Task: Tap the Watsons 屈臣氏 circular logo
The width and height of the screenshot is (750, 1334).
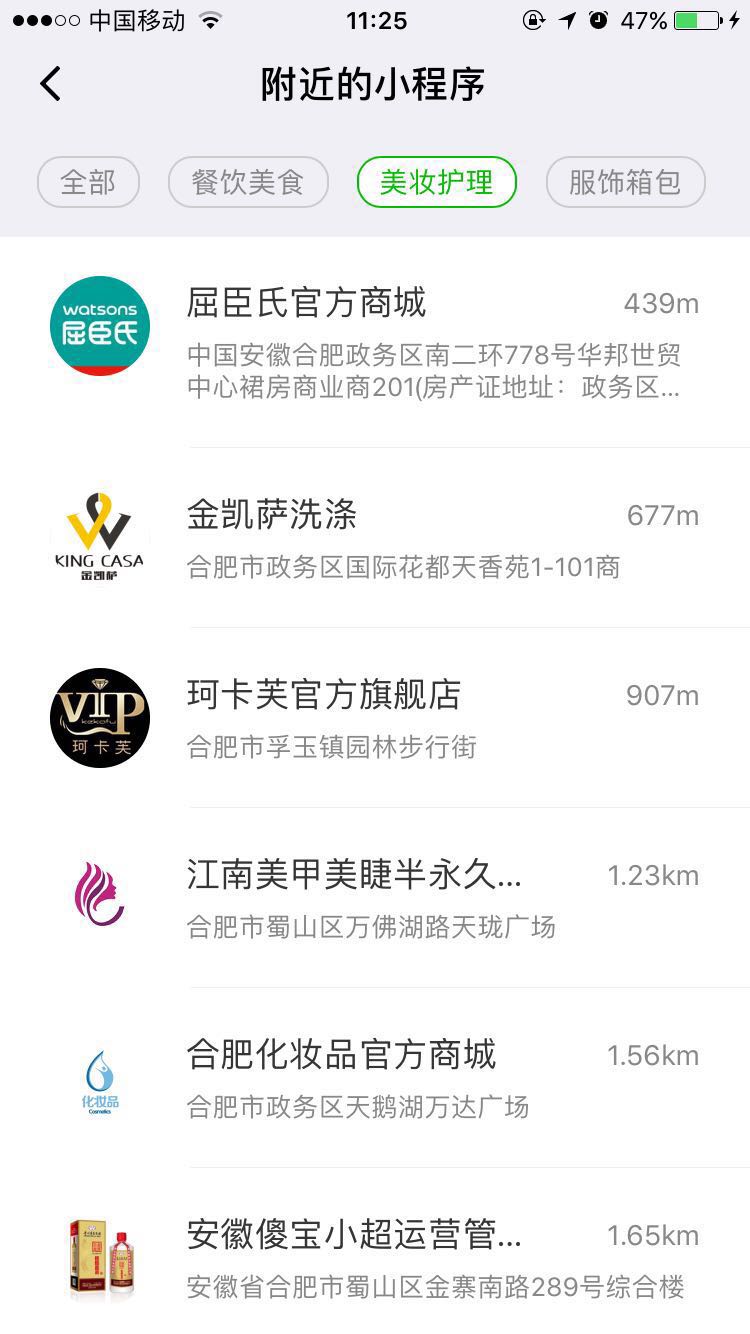Action: 99,325
